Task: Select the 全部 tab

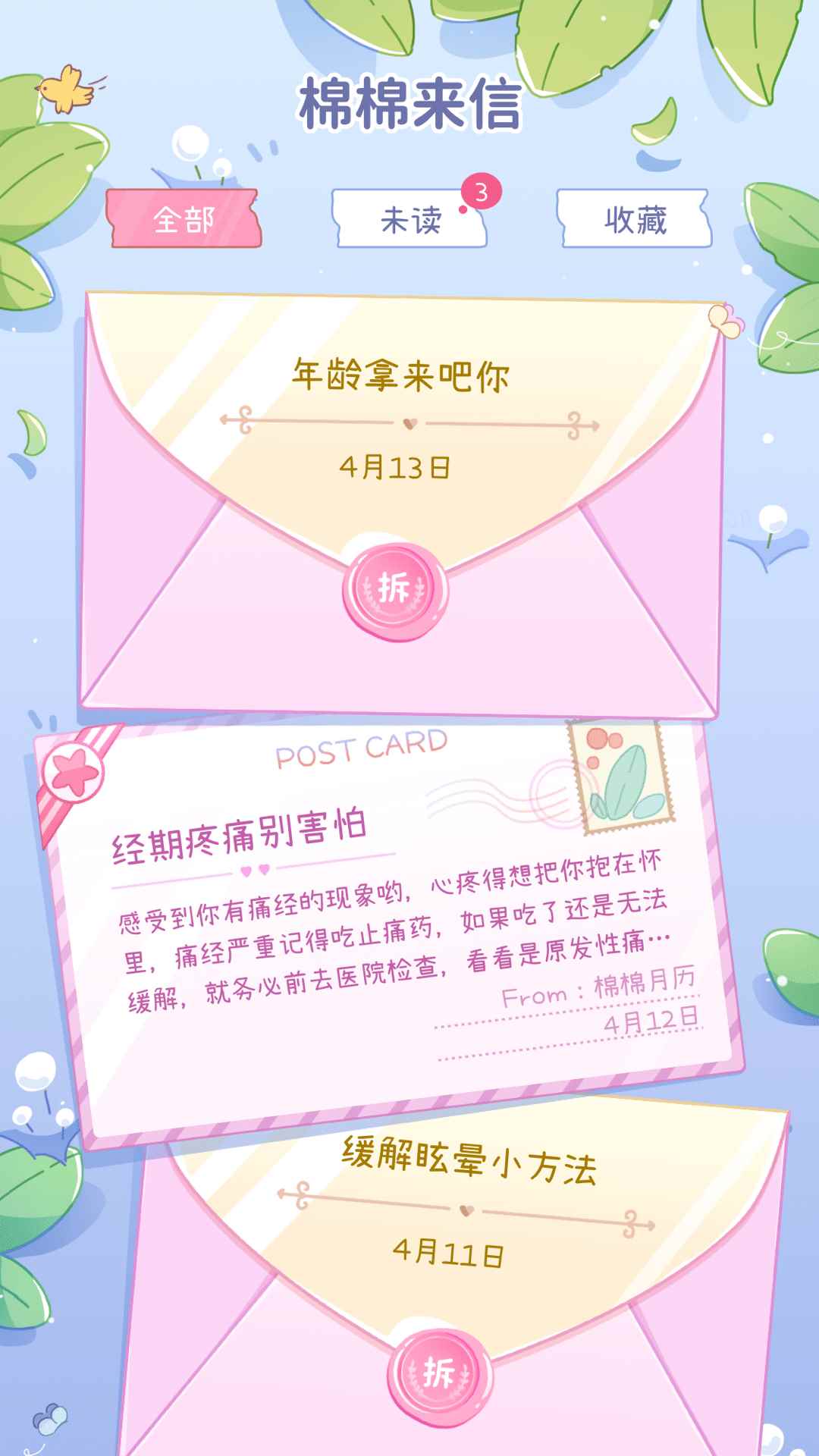Action: pos(184,219)
